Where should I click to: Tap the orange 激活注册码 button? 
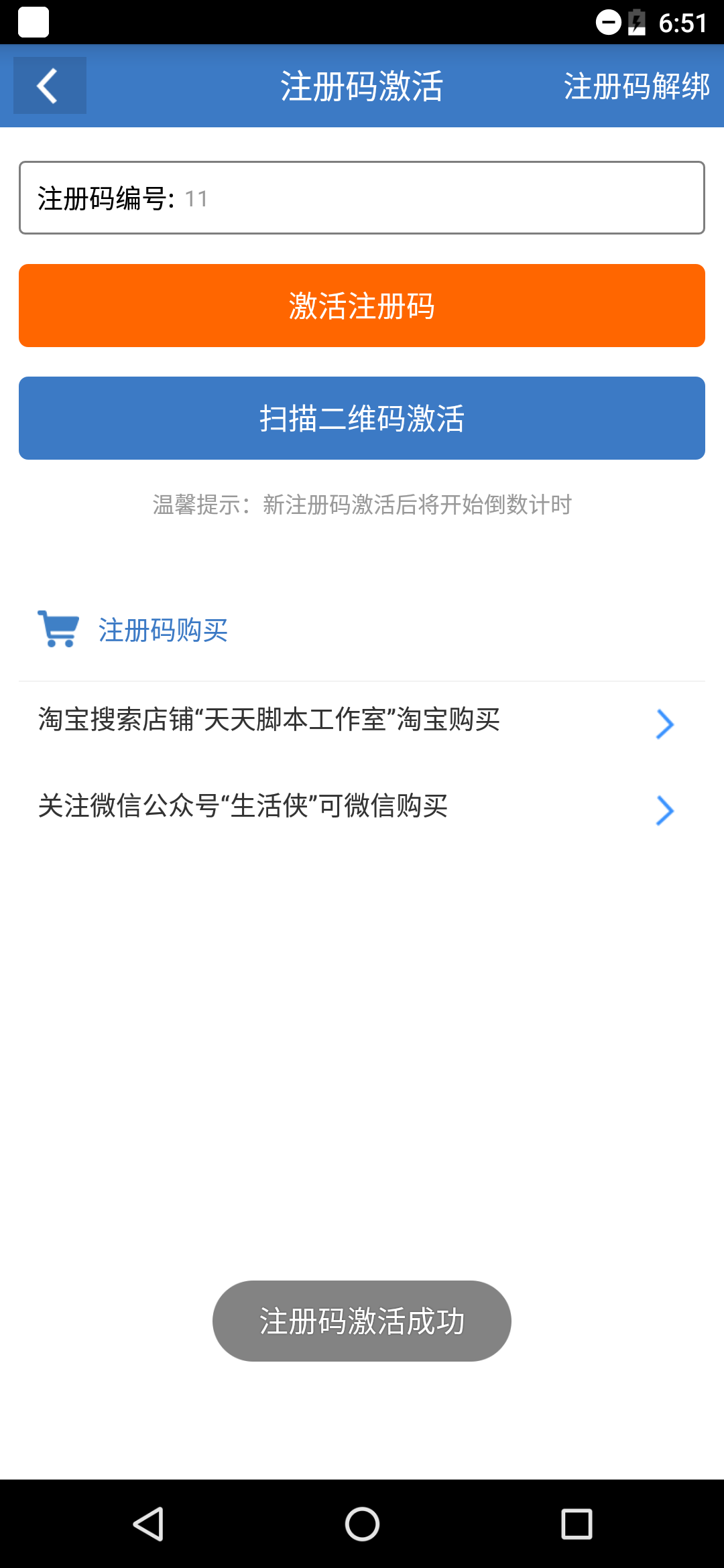[362, 306]
